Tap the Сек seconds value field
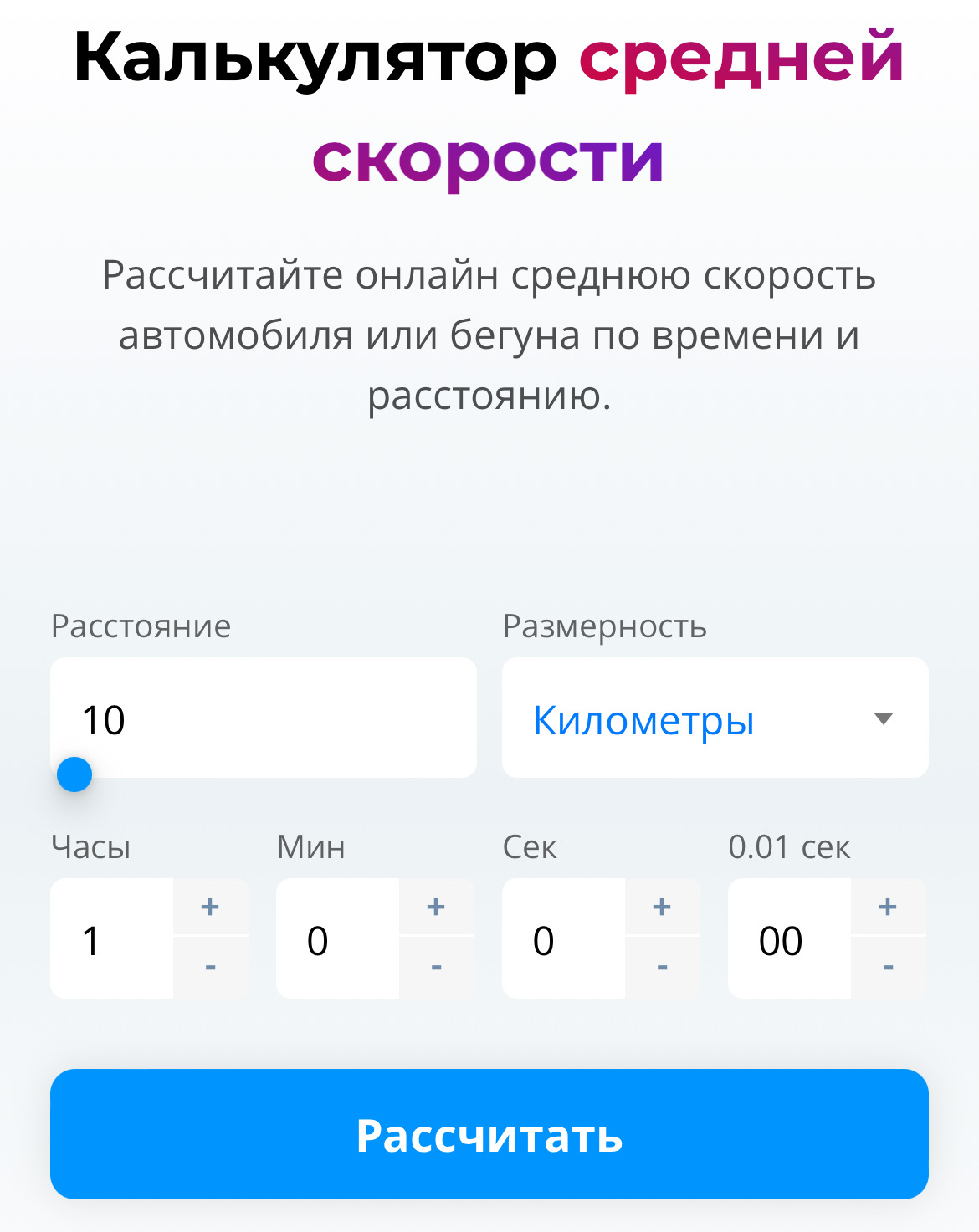Image resolution: width=979 pixels, height=1232 pixels. click(564, 939)
